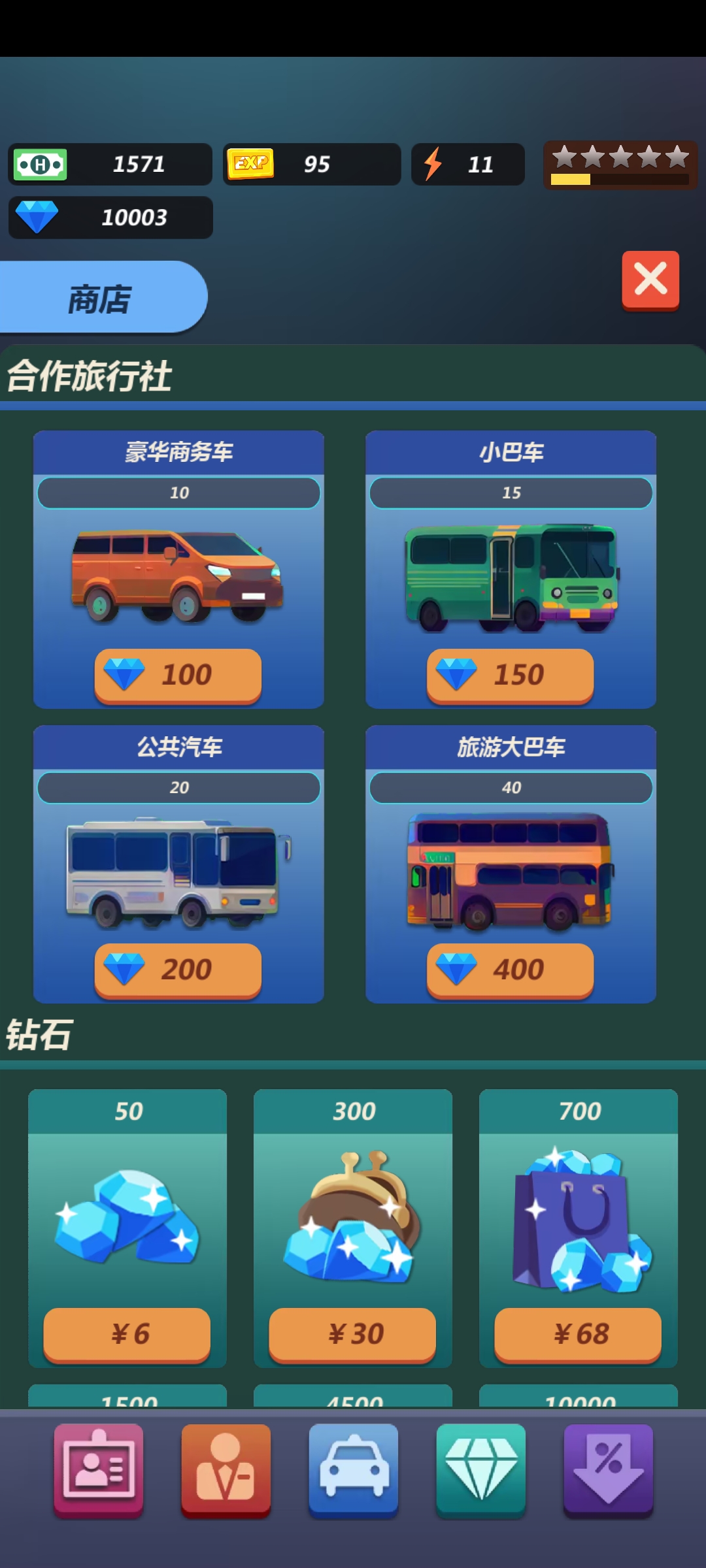Switch to the staff person tab
The image size is (706, 1568).
tap(226, 1469)
